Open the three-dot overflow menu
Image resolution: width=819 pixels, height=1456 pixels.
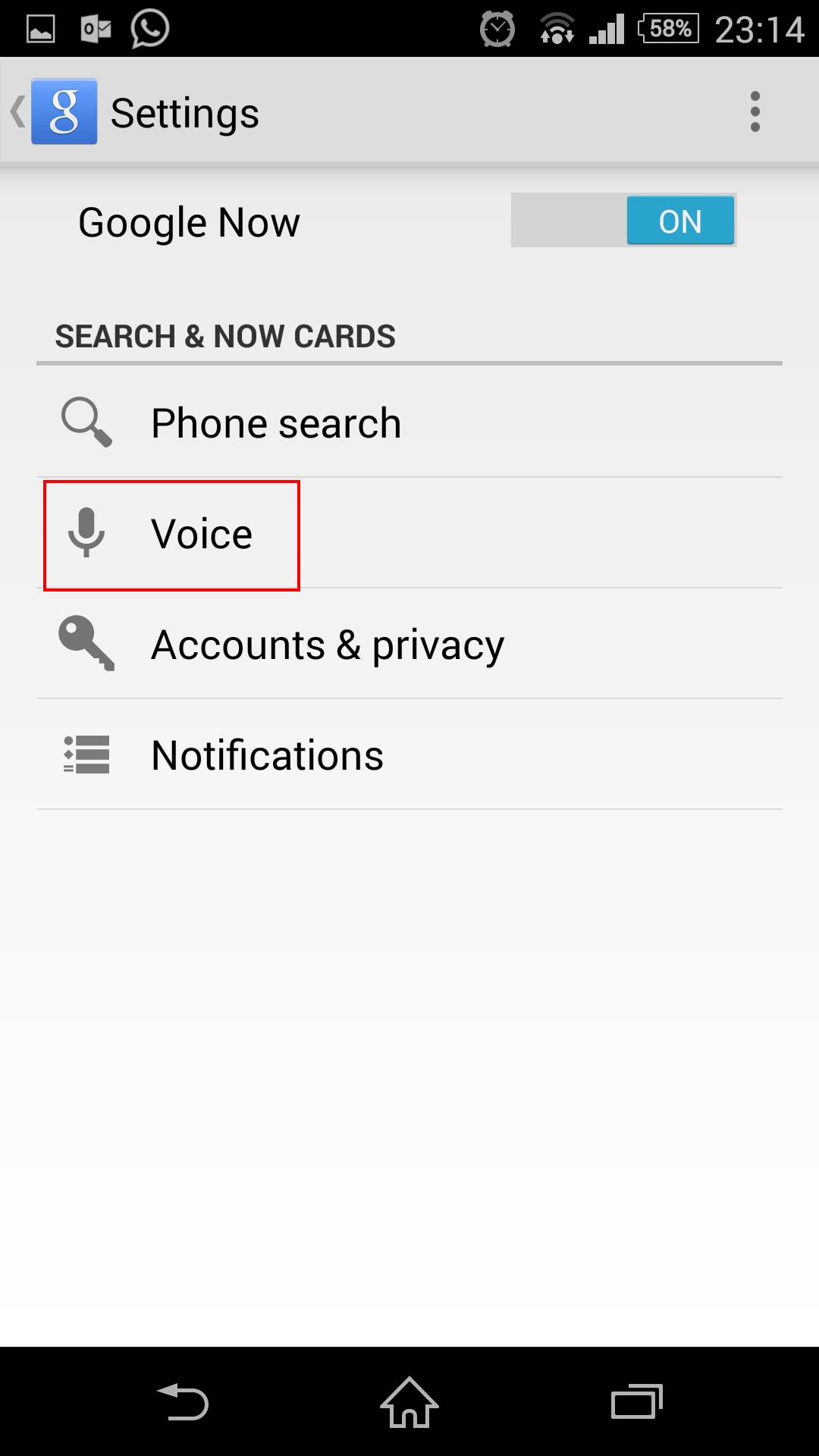tap(755, 112)
